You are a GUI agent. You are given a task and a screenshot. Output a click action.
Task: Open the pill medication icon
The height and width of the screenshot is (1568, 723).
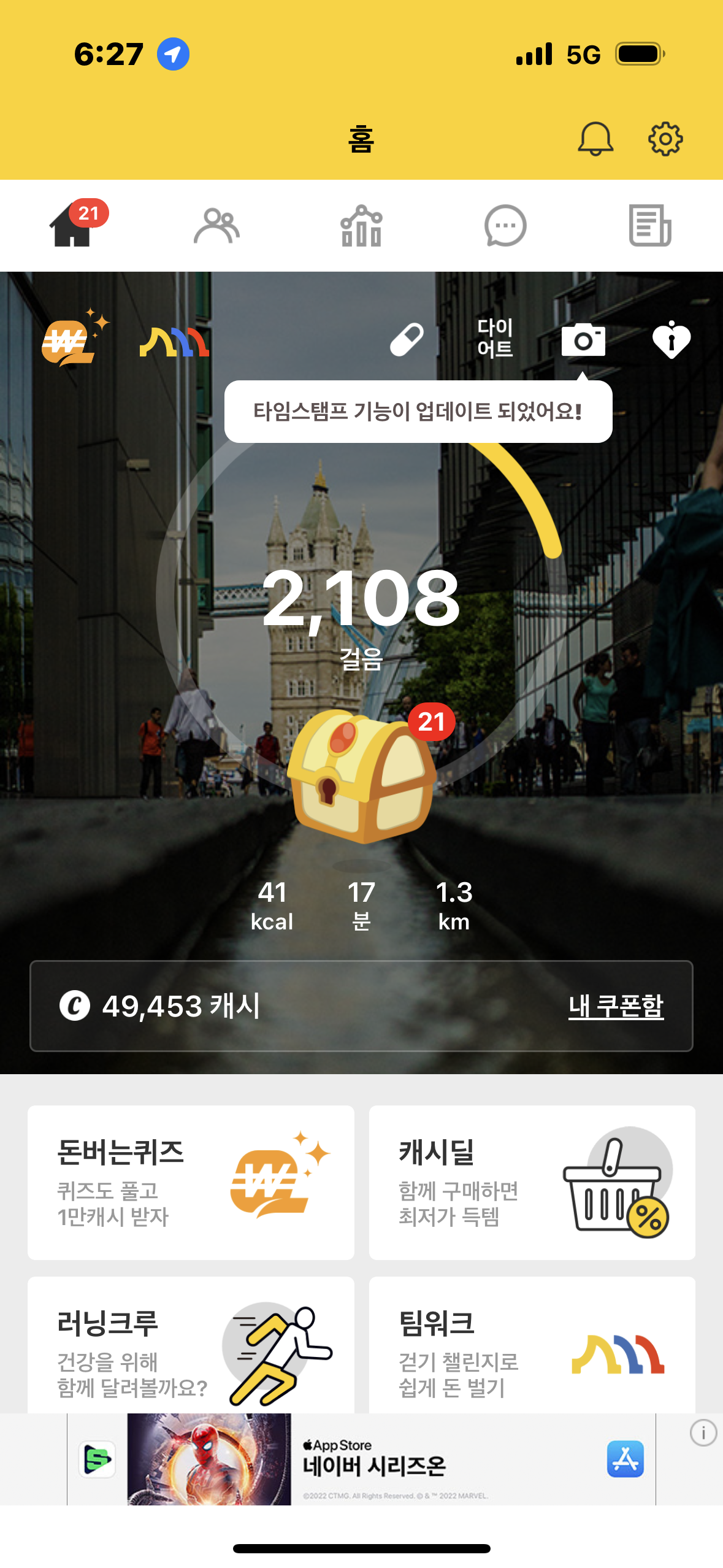point(407,339)
